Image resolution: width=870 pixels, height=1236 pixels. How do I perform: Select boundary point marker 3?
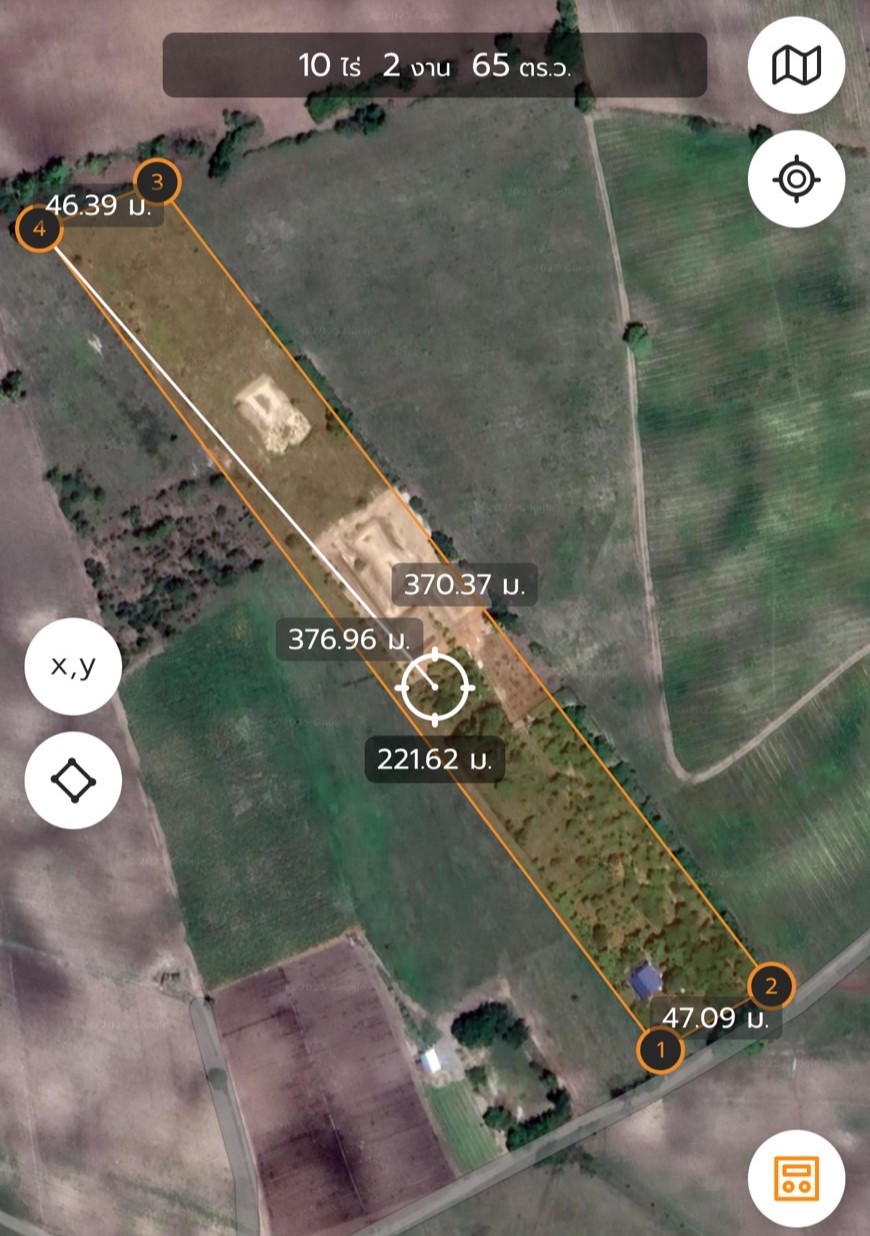(x=156, y=182)
